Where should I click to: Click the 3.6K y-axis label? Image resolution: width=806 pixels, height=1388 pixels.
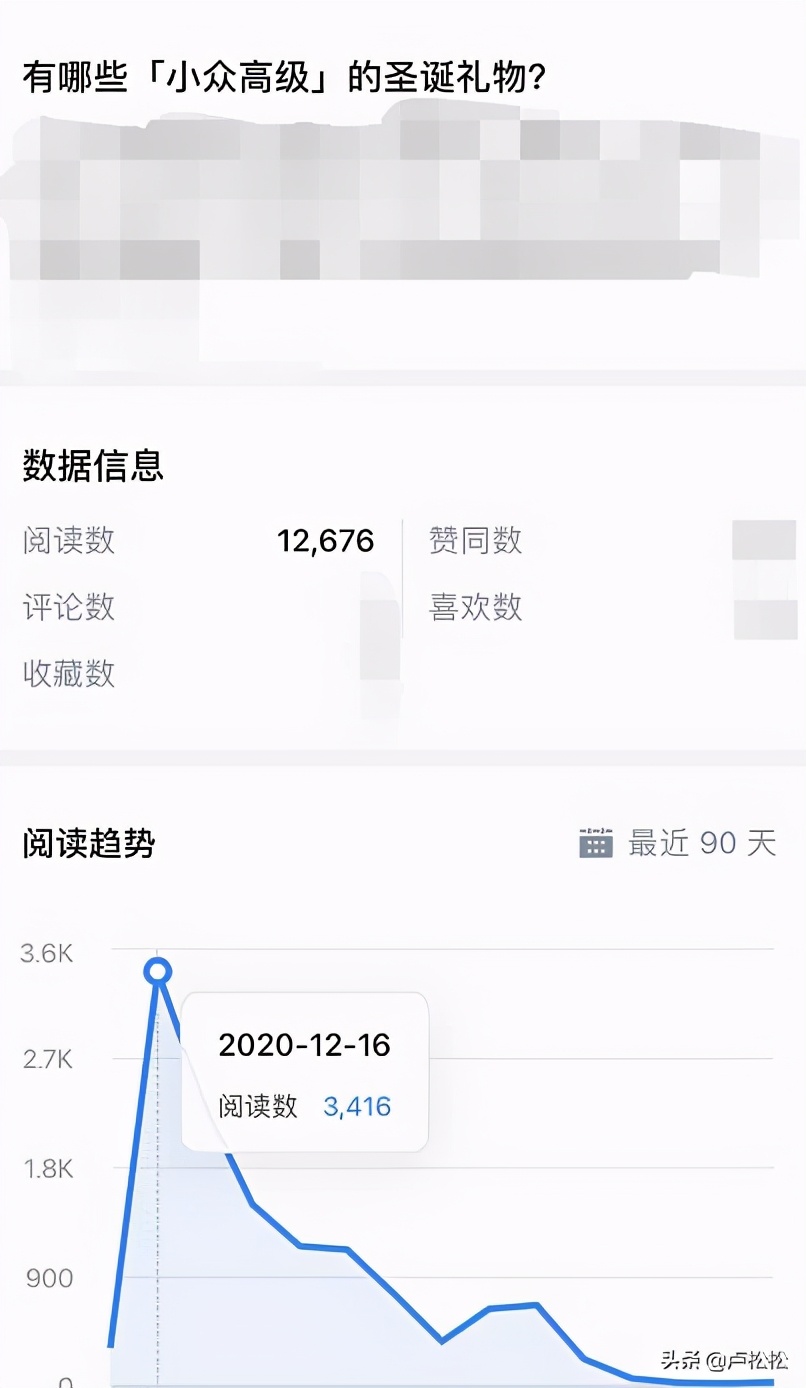(47, 955)
